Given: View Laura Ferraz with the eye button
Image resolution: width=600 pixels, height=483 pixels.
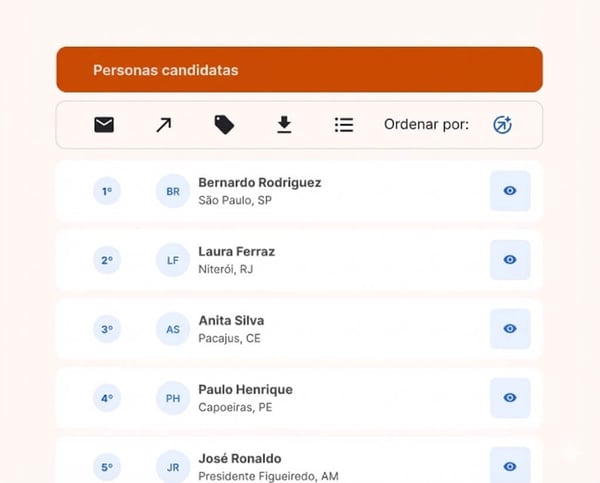Looking at the screenshot, I should [510, 260].
